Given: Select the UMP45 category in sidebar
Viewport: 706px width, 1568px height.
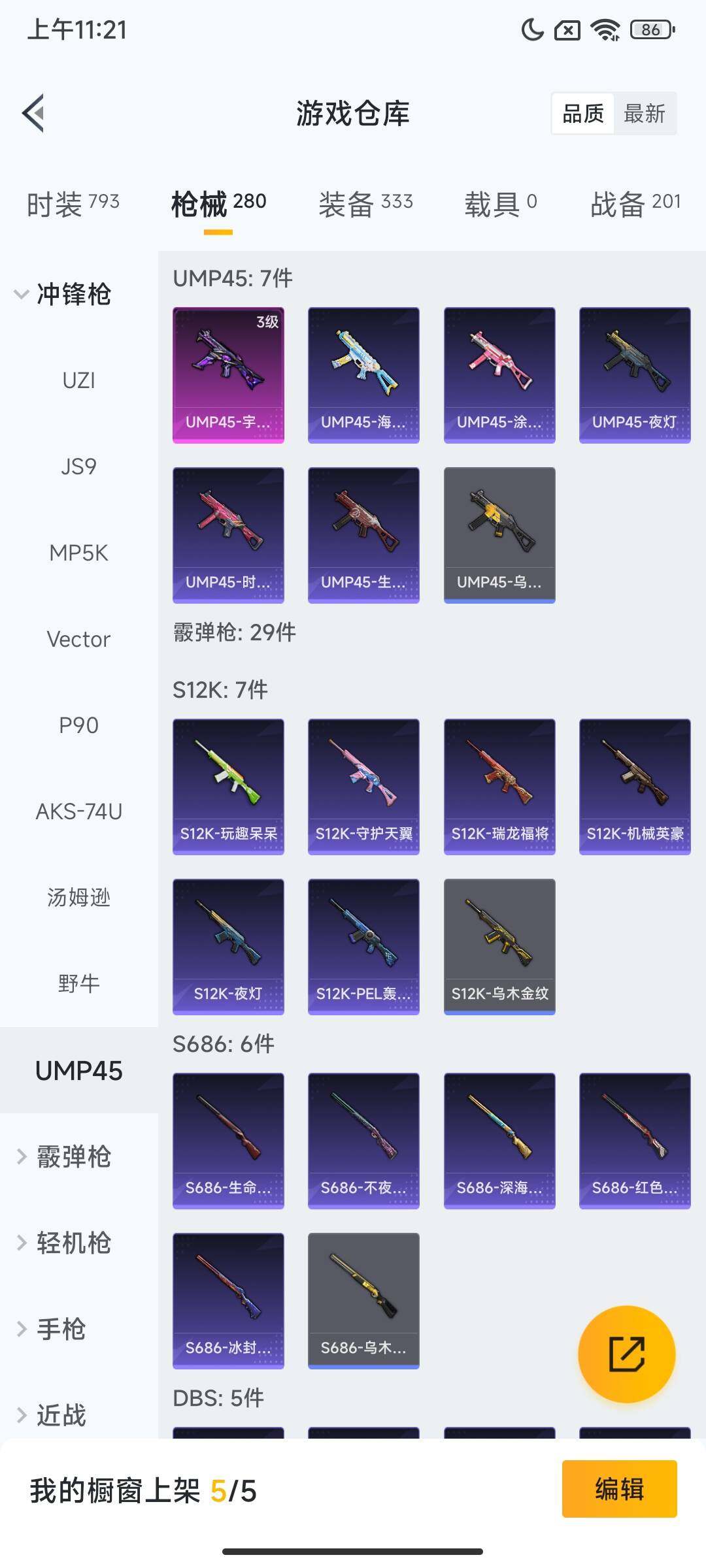Looking at the screenshot, I should click(x=80, y=1071).
